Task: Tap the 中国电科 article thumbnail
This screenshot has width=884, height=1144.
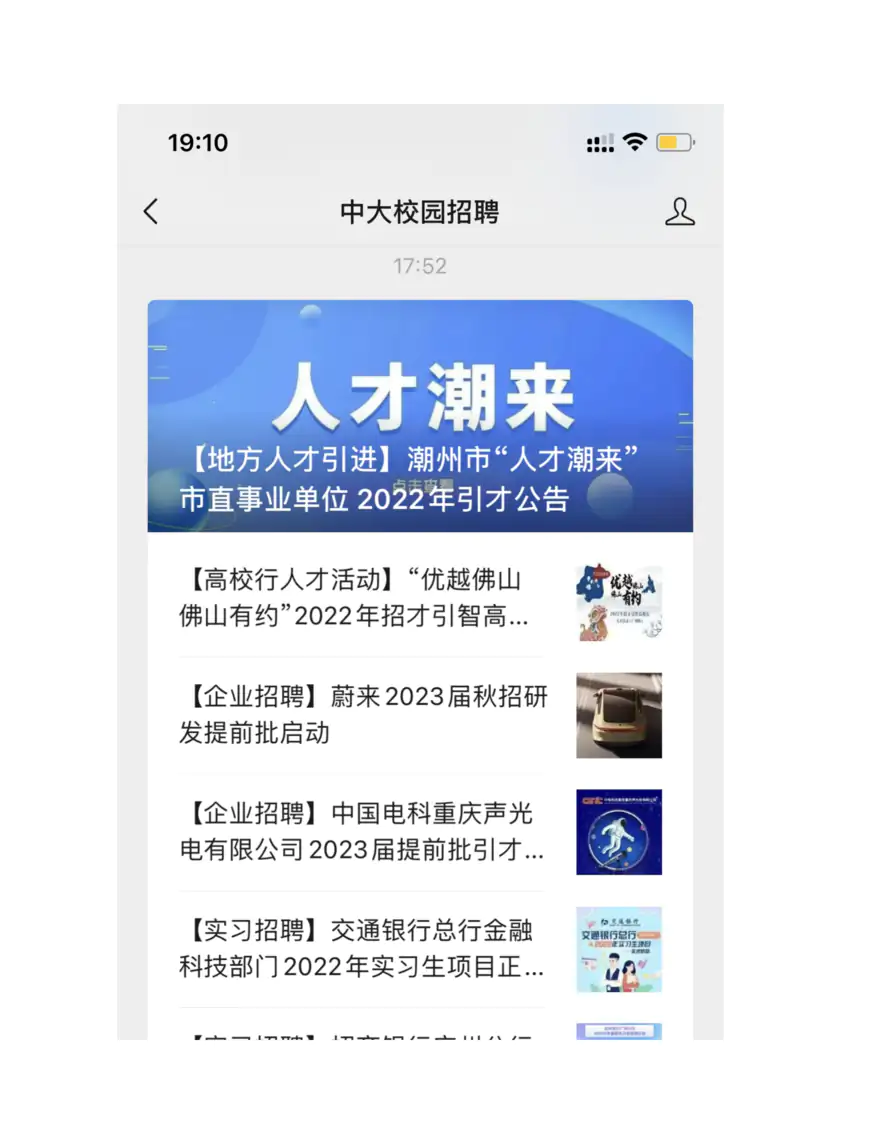Action: tap(618, 831)
